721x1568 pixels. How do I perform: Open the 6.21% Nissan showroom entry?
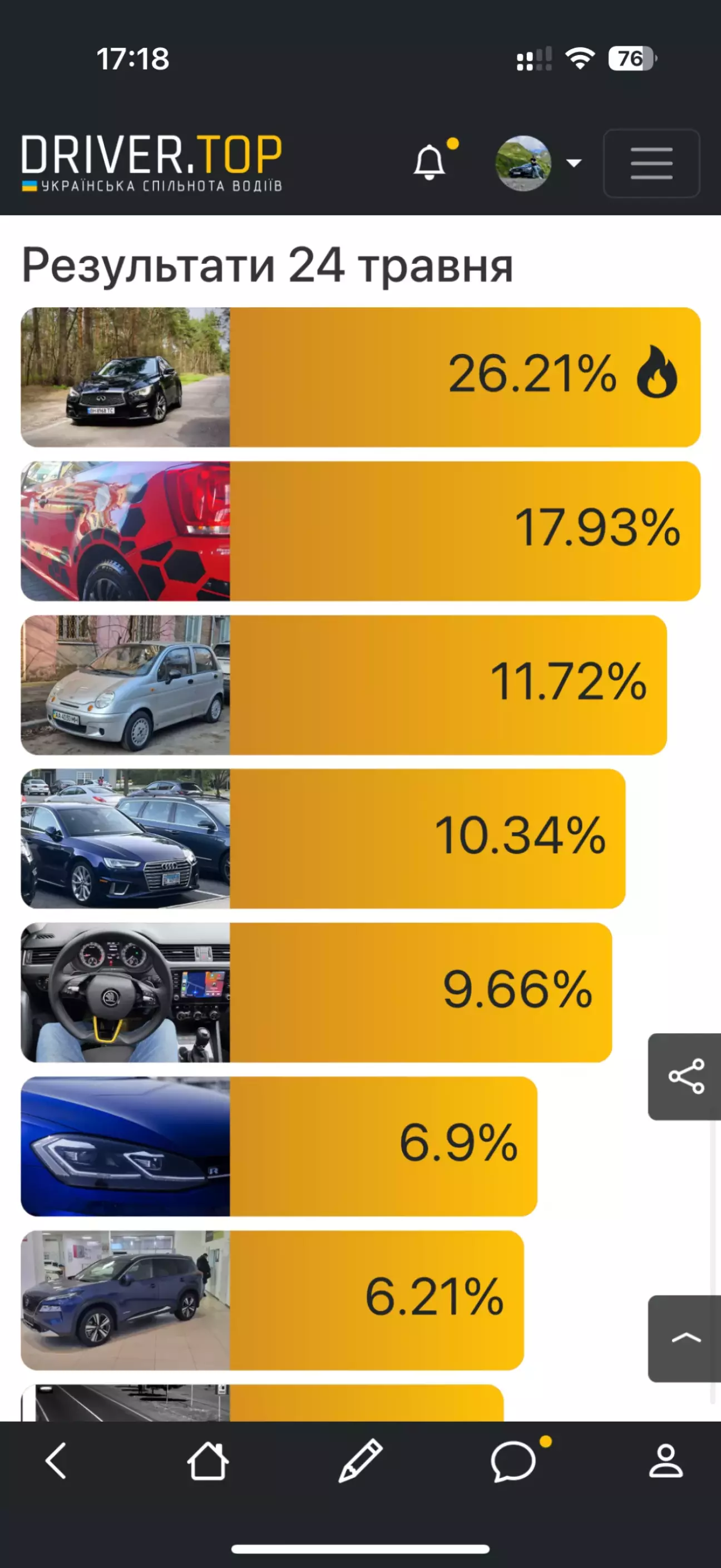tap(272, 1301)
